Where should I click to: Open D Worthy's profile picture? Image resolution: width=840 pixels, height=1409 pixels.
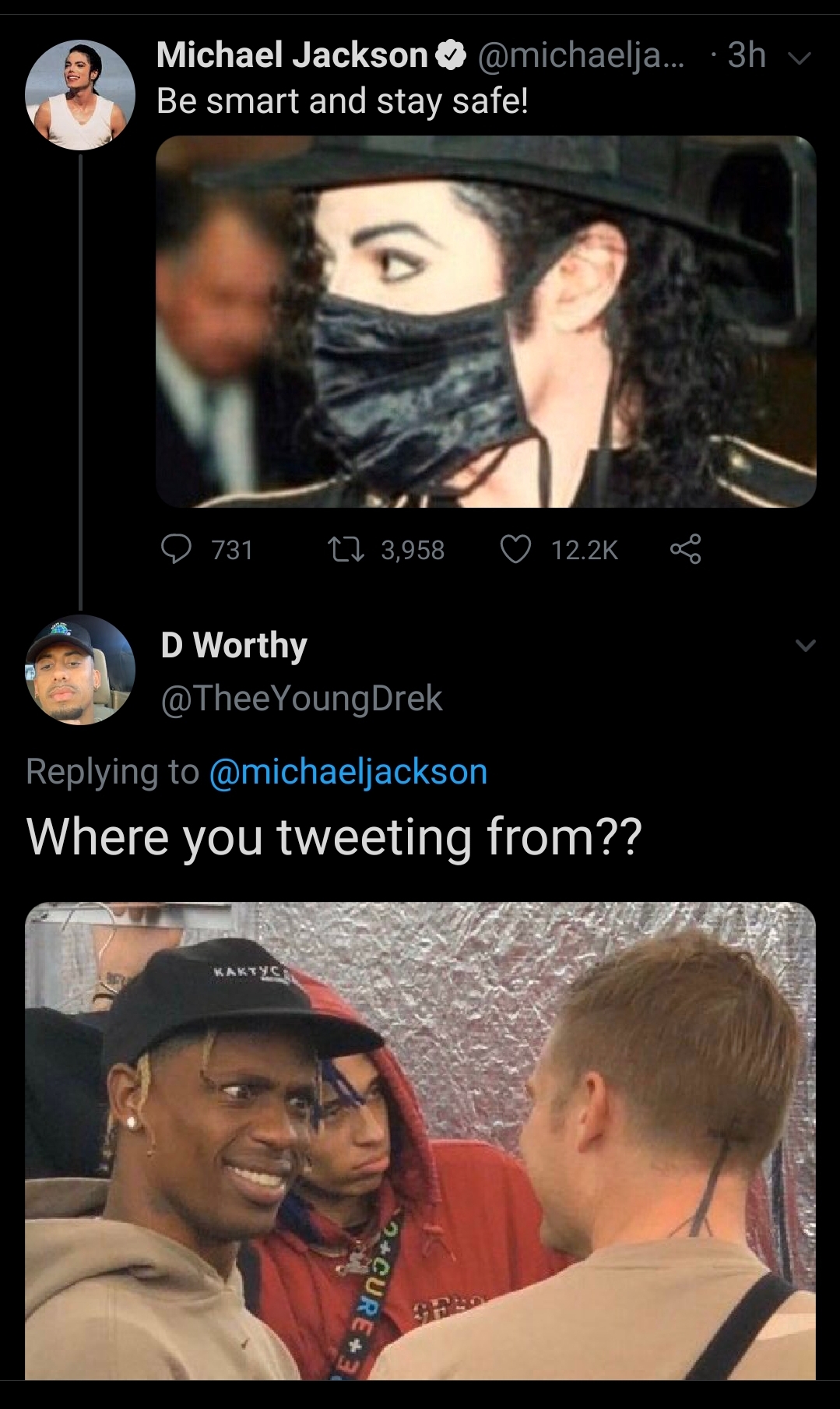(x=80, y=669)
